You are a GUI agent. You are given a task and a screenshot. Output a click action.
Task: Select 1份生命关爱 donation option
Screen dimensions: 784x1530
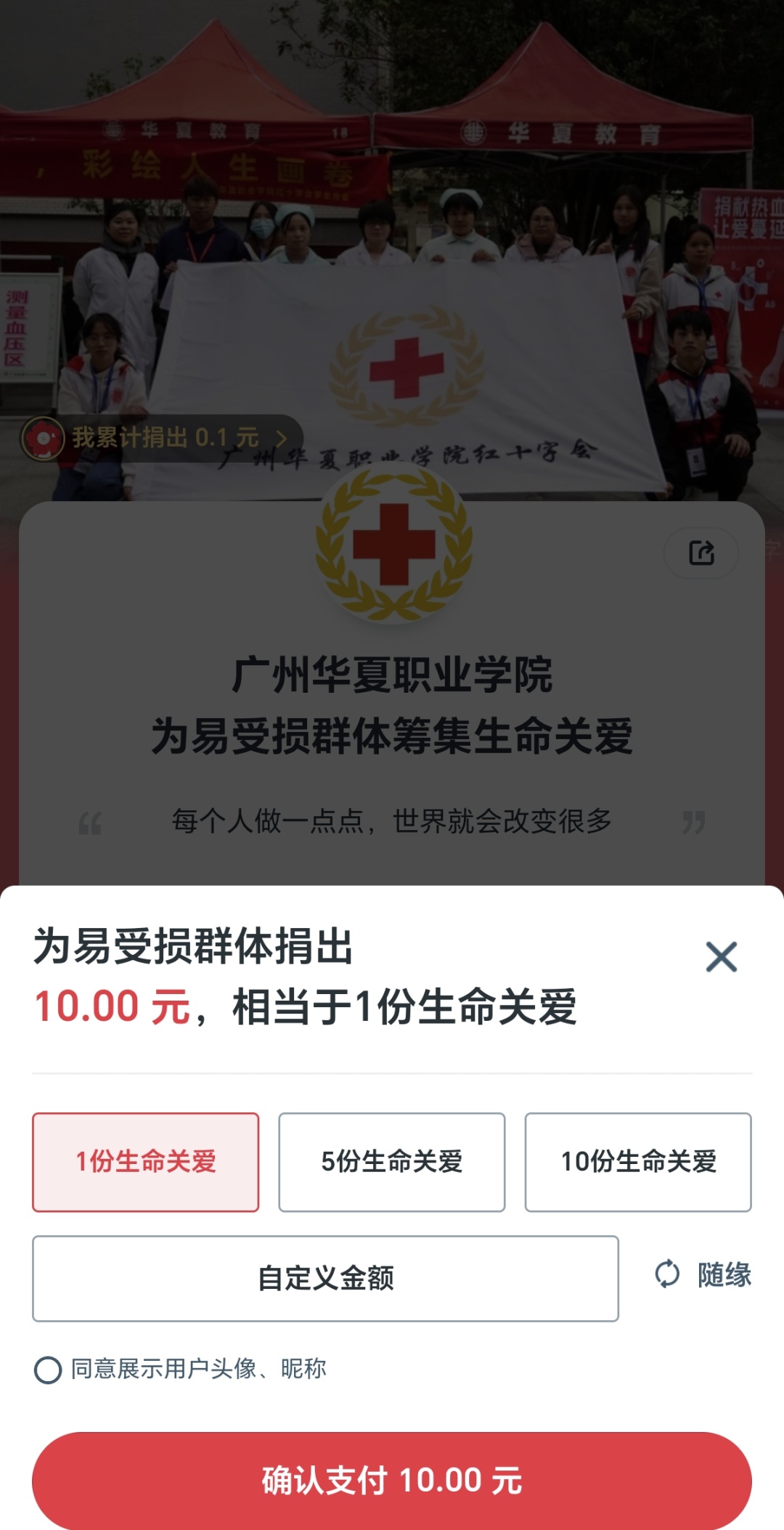(x=145, y=1162)
